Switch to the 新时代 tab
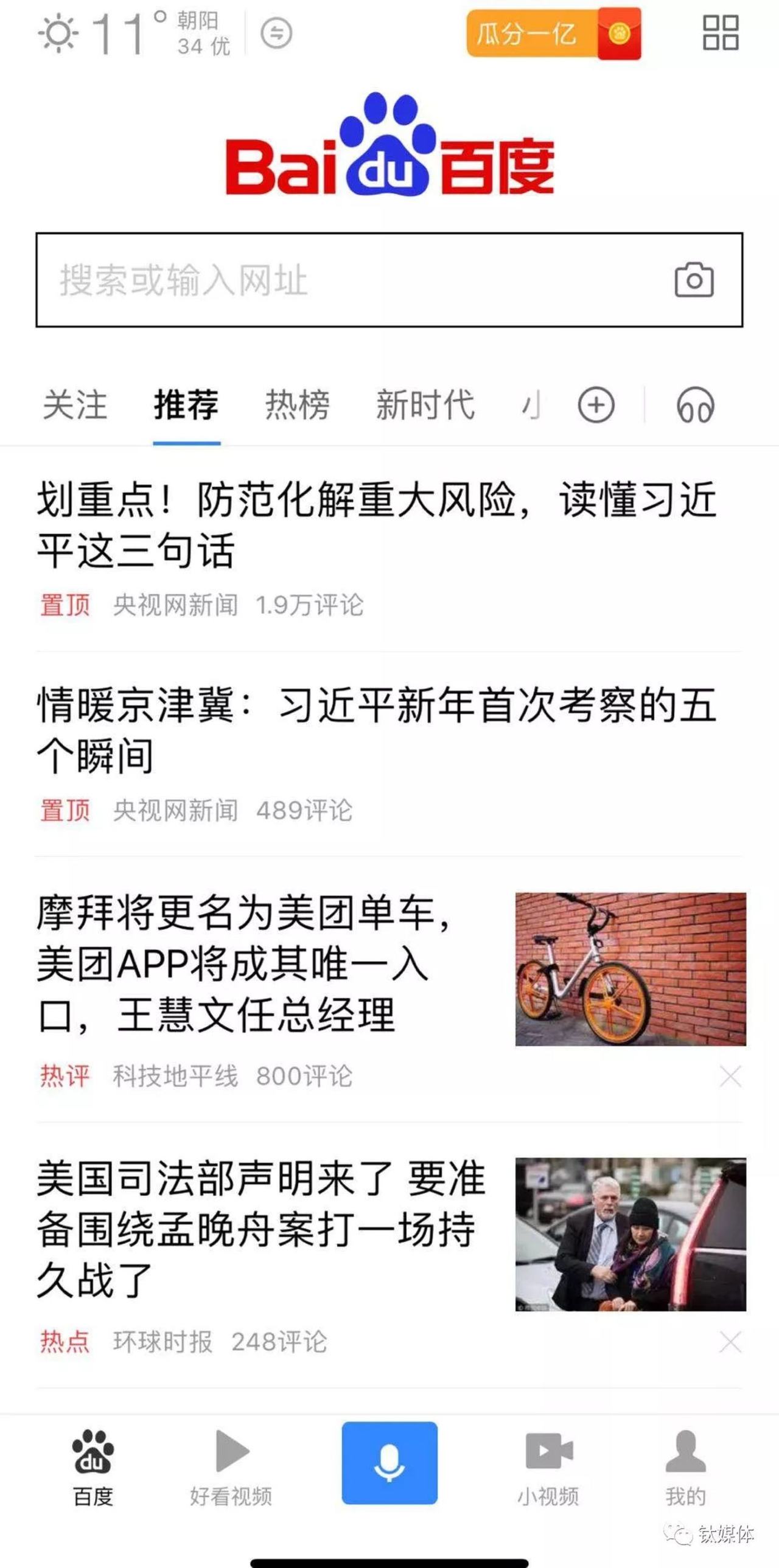Screen dimensions: 779x1568 (426, 405)
